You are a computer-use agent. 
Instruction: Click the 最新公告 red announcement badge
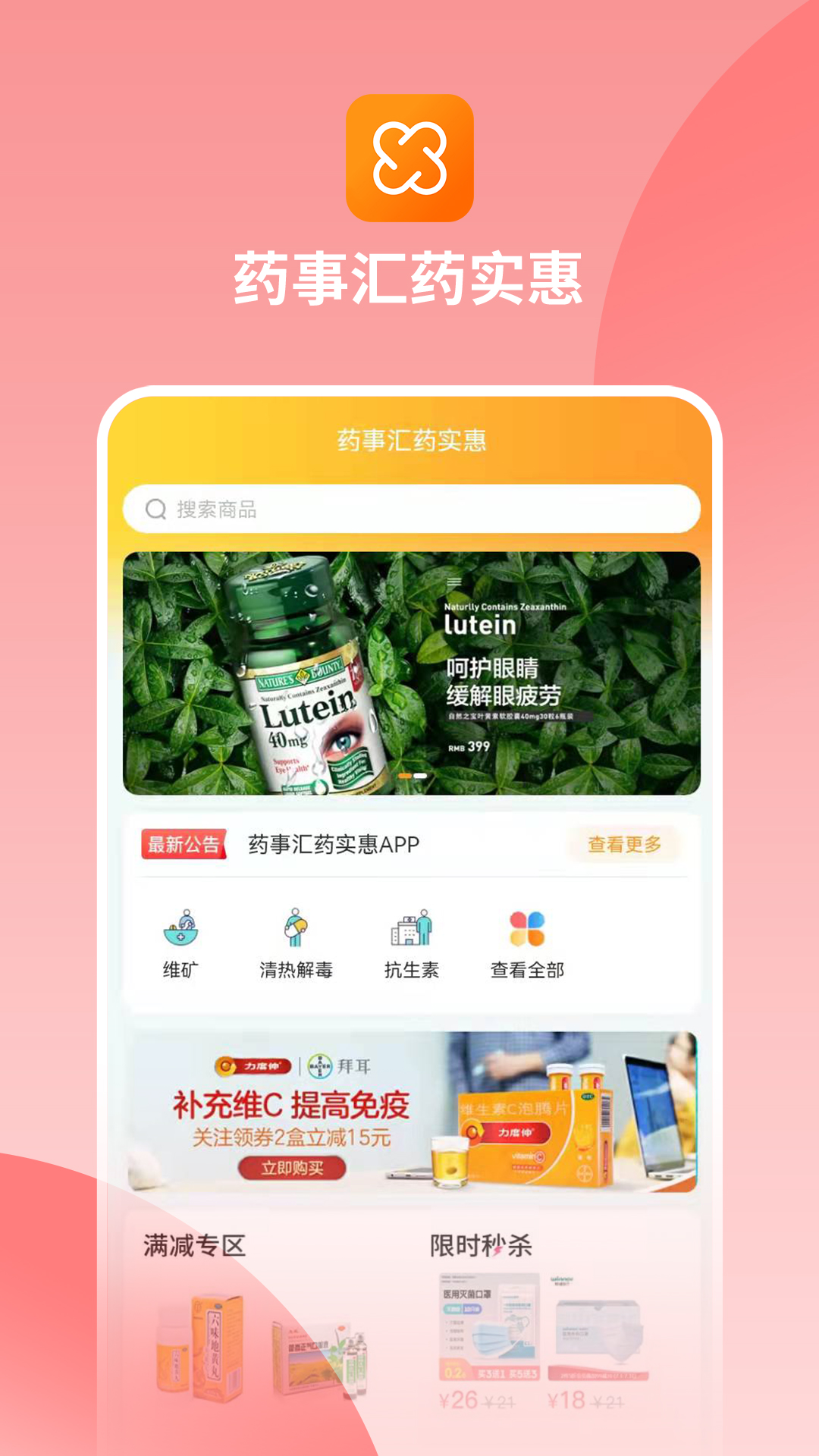pos(184,844)
